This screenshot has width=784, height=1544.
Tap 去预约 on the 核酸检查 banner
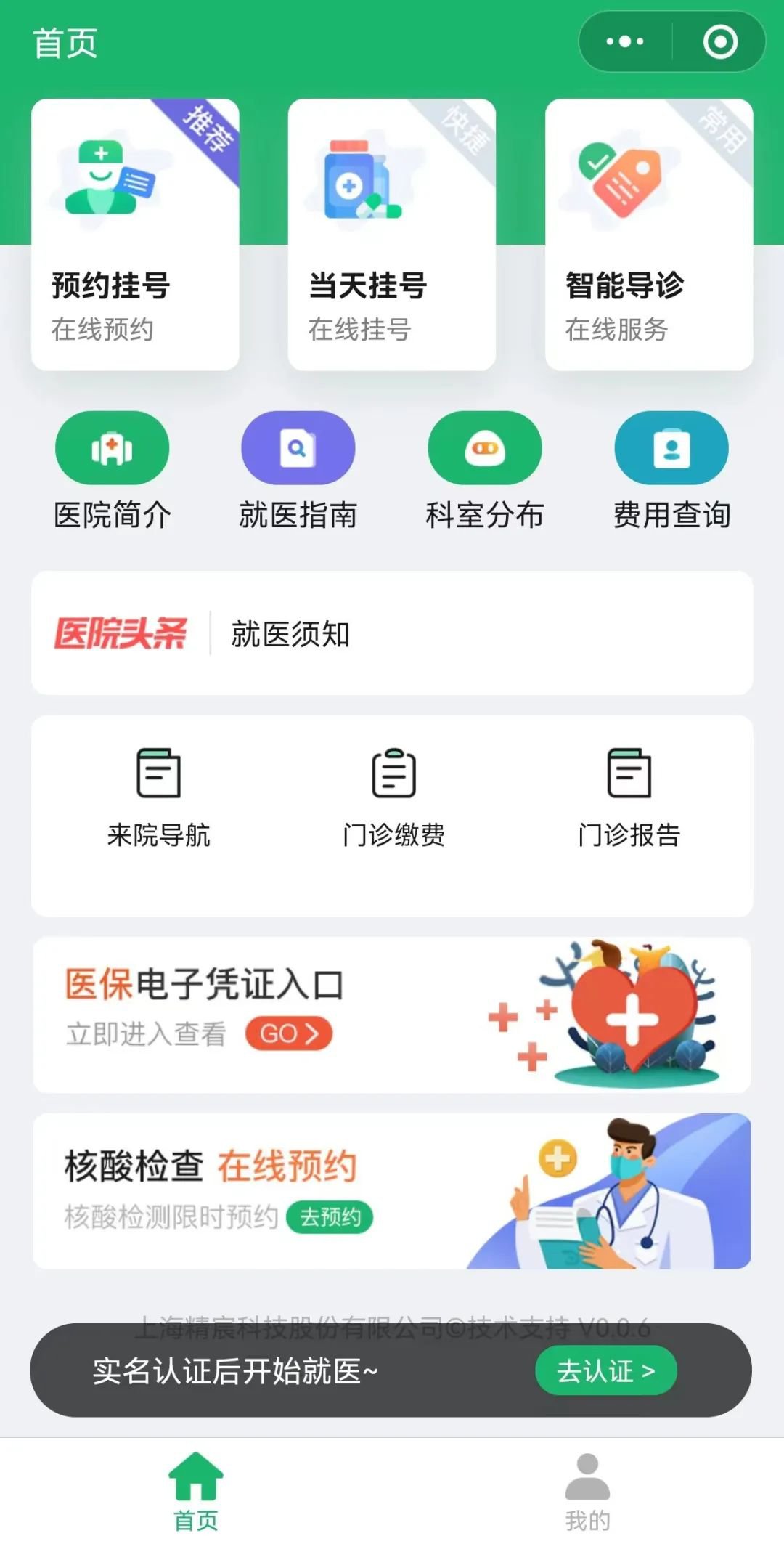[330, 1217]
